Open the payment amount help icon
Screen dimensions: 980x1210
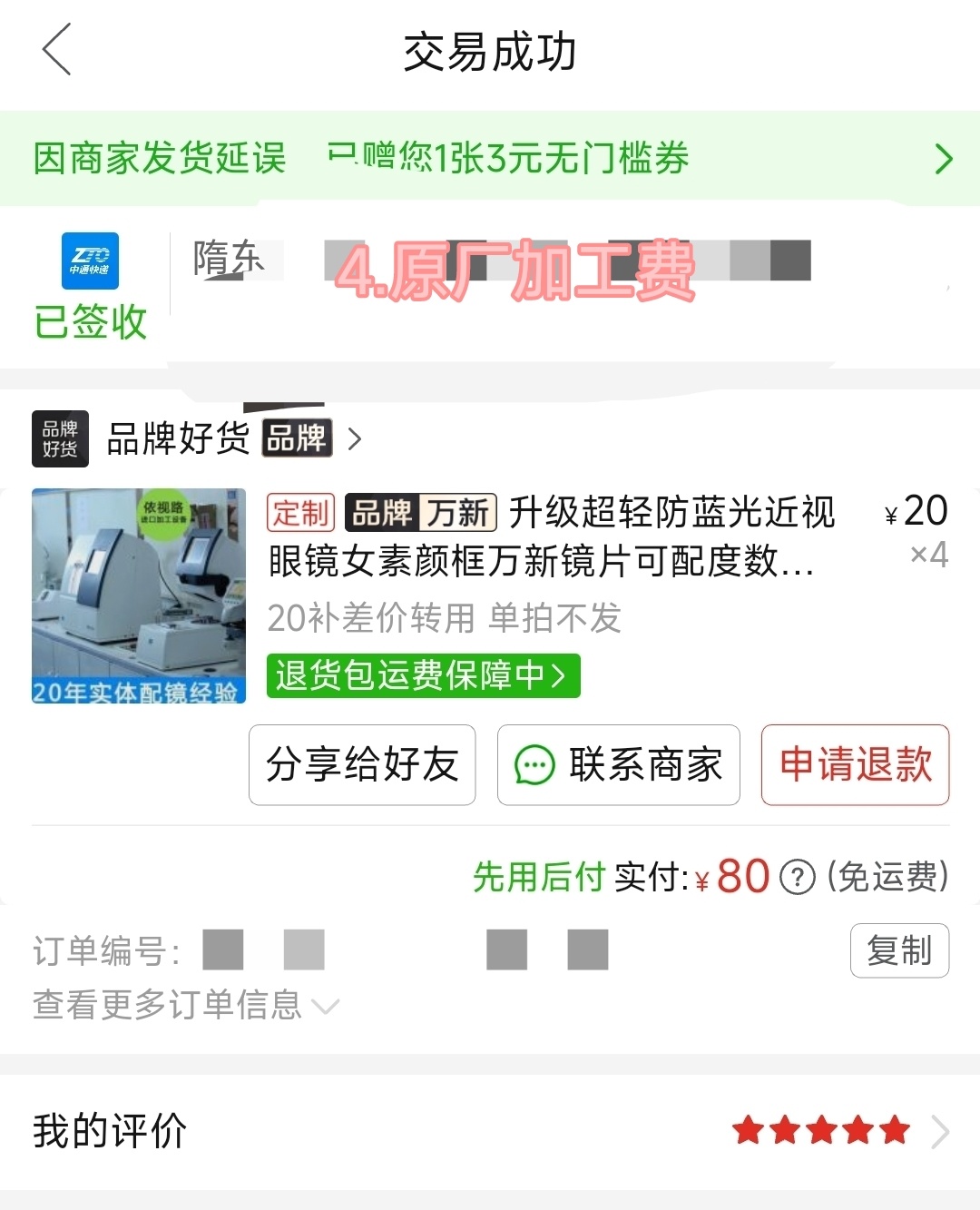(x=798, y=878)
